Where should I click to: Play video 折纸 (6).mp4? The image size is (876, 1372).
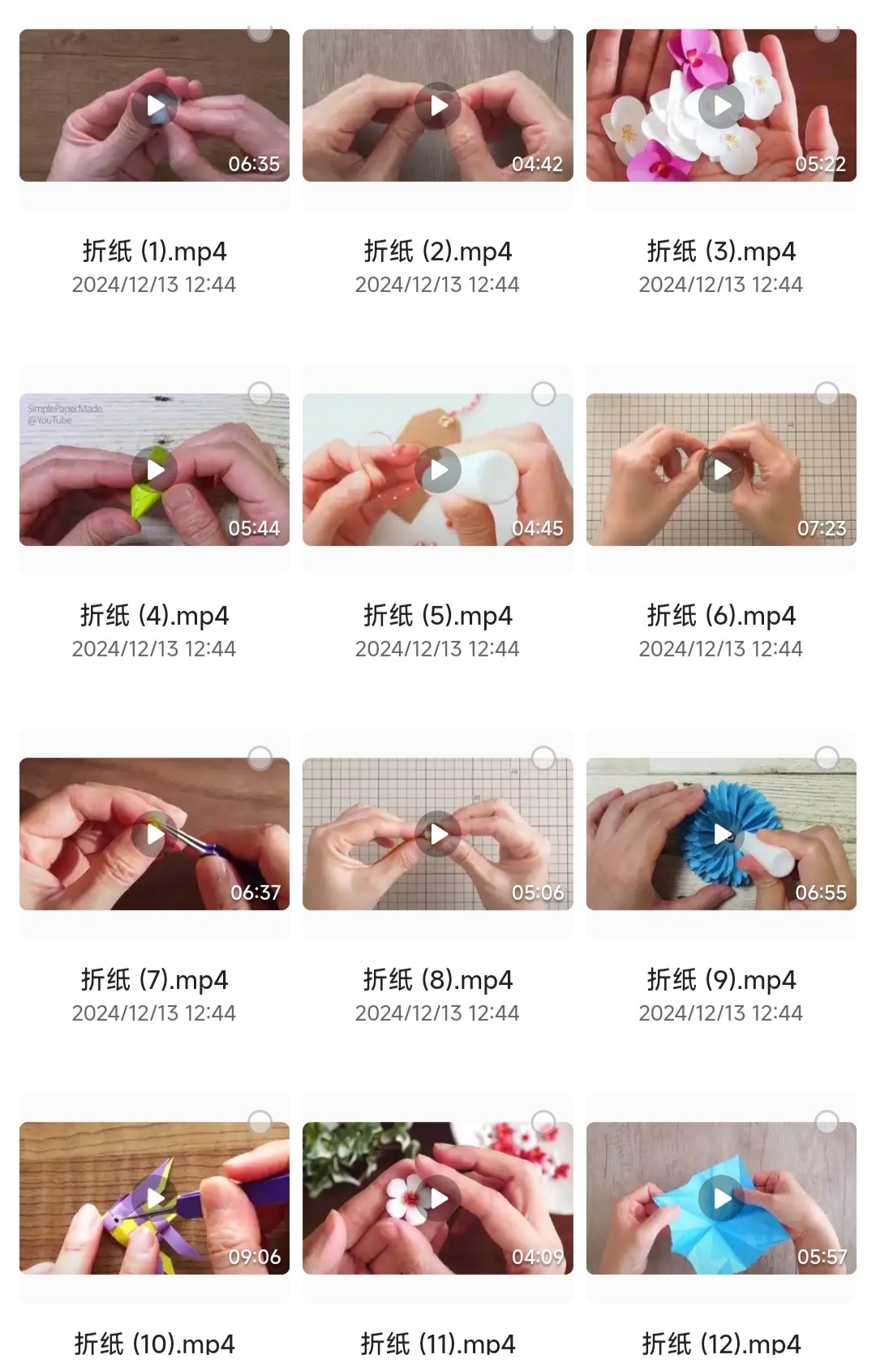coord(721,470)
